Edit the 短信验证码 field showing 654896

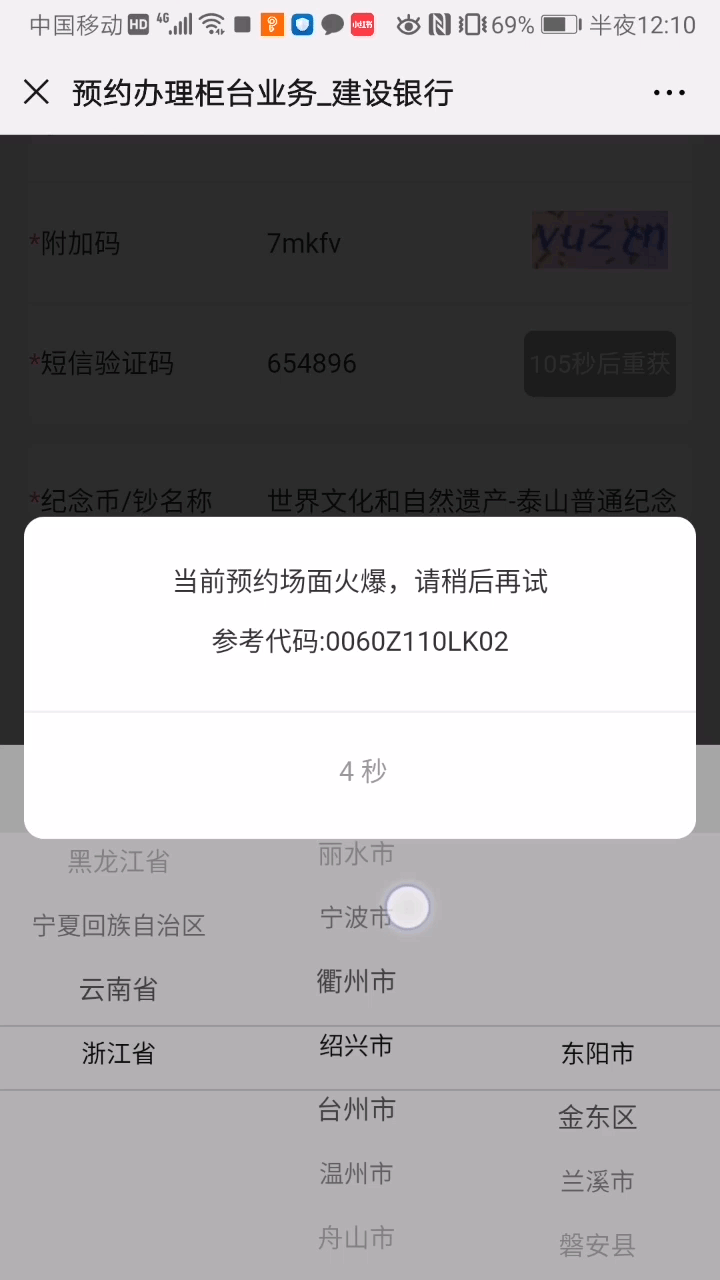tap(390, 363)
